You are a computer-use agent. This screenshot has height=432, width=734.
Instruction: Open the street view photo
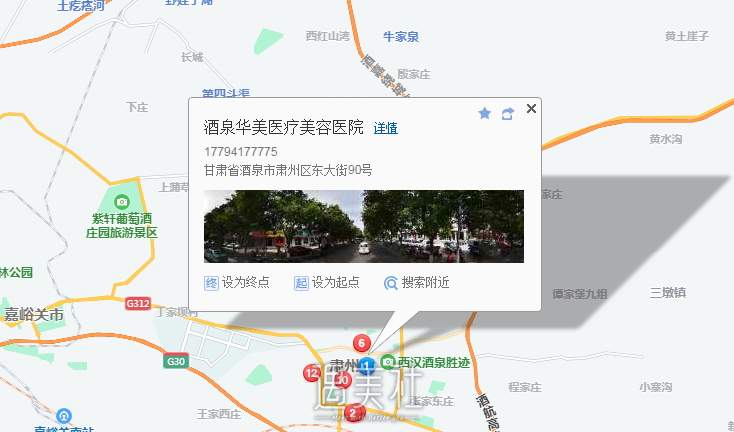363,226
